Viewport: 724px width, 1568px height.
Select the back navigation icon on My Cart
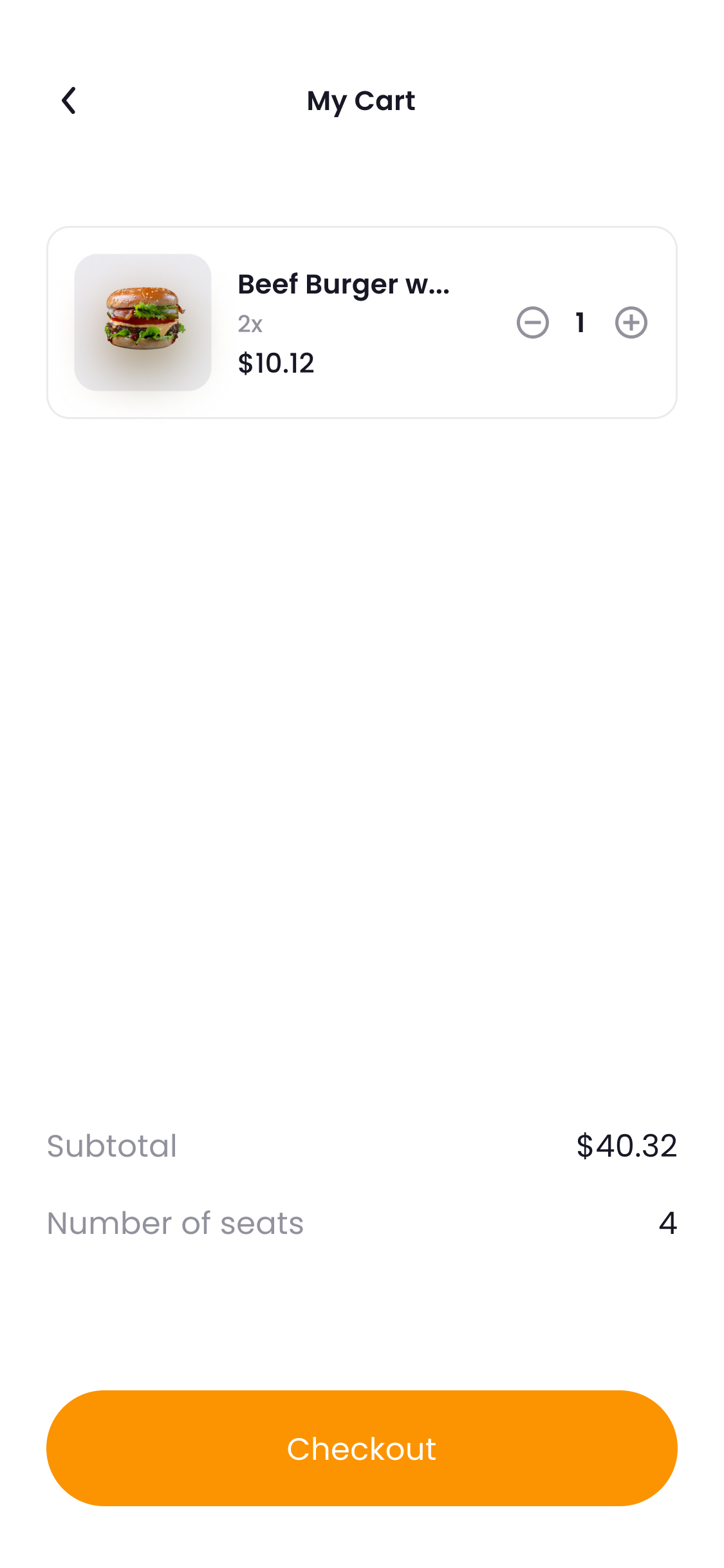(69, 100)
